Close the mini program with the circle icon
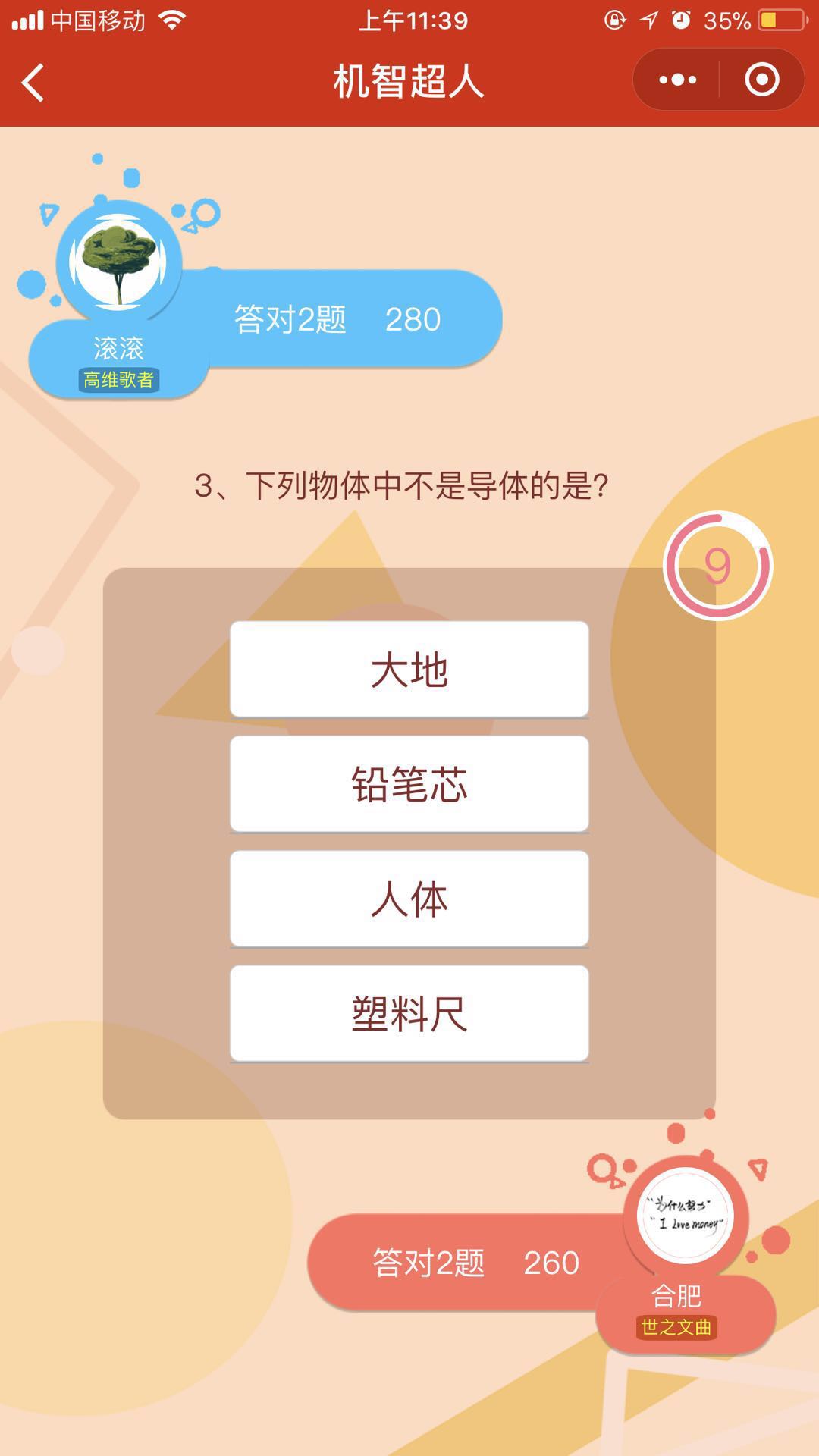The width and height of the screenshot is (819, 1456). (x=761, y=80)
